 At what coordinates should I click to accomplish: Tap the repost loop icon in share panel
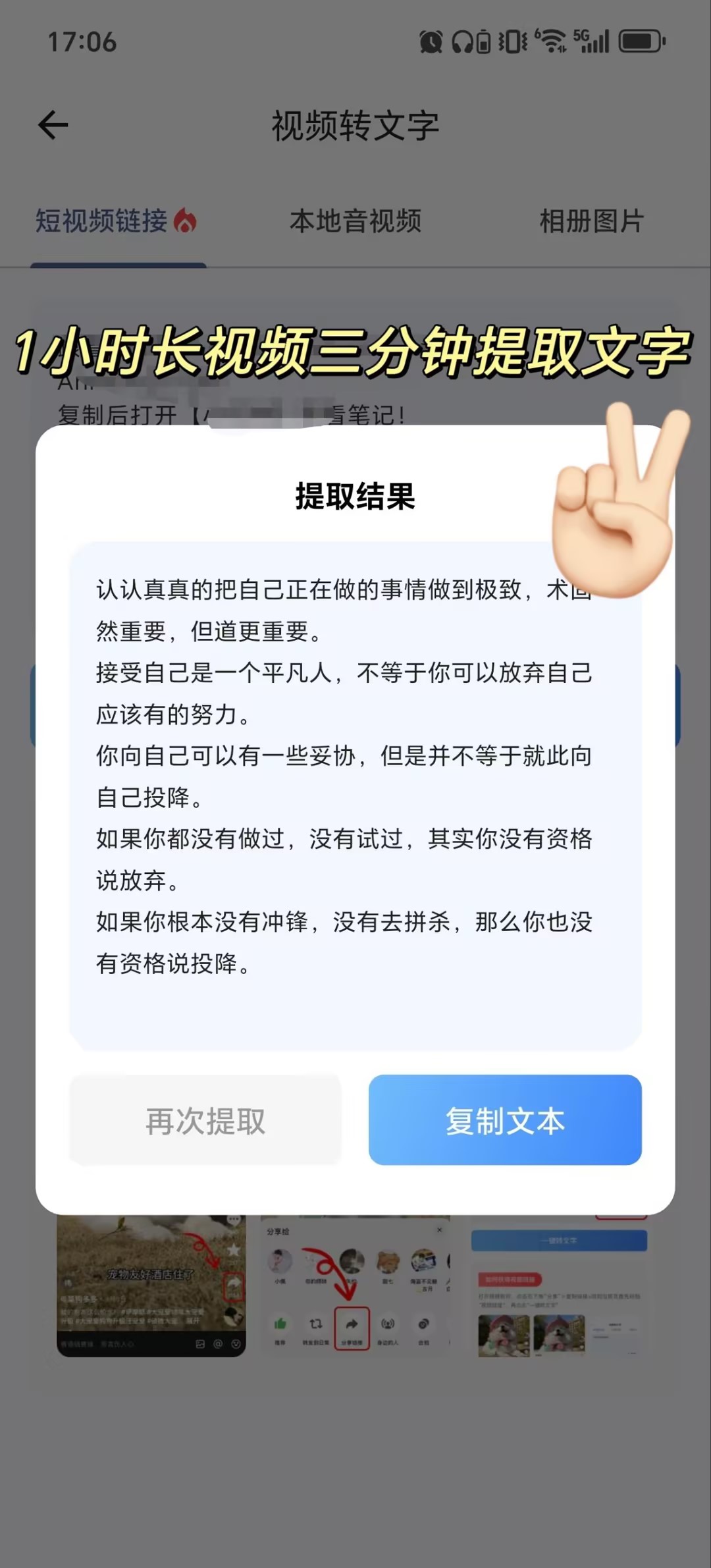tap(315, 1324)
